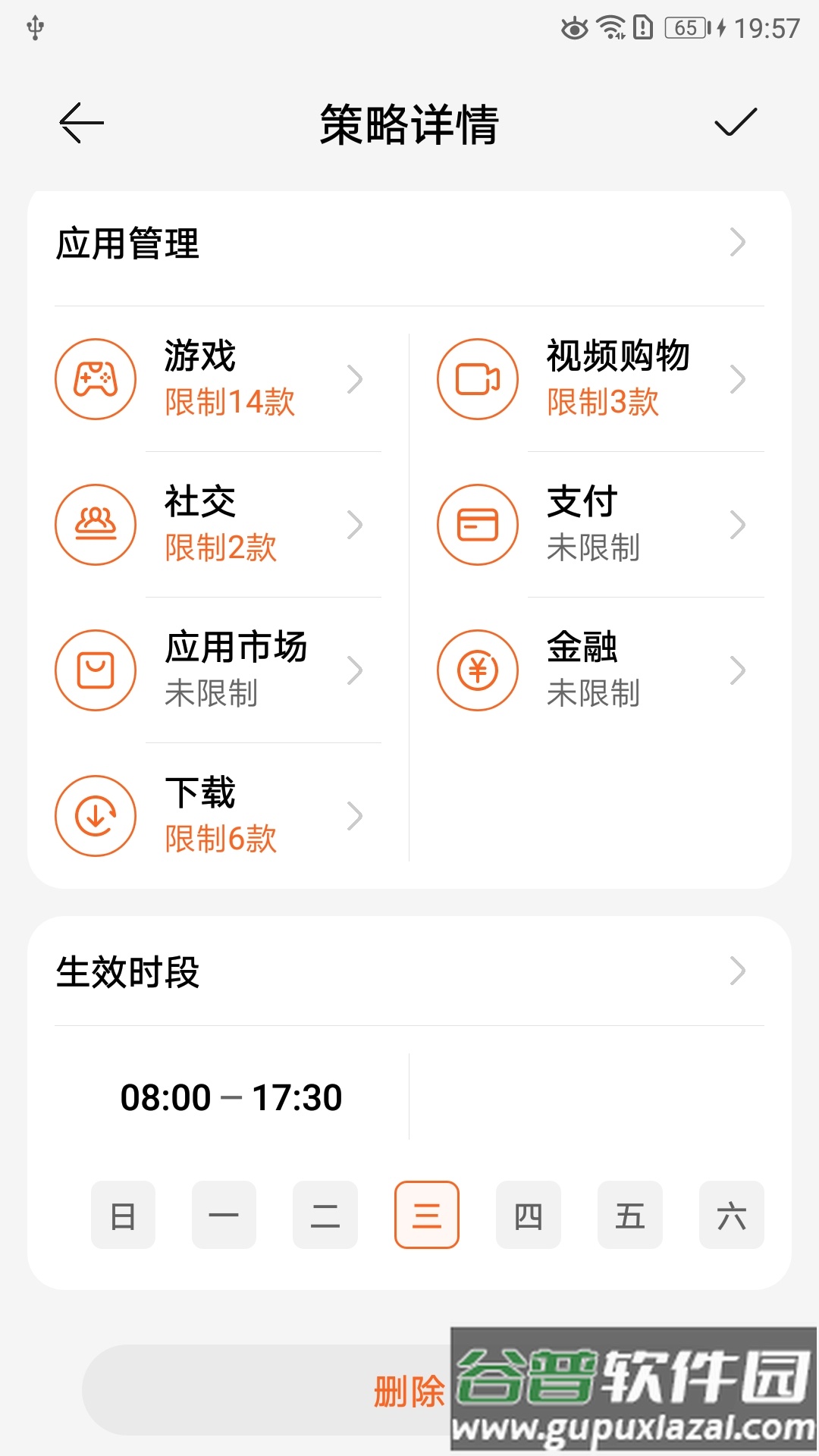819x1456 pixels.
Task: Select the 金融 finance yen icon
Action: pos(476,670)
